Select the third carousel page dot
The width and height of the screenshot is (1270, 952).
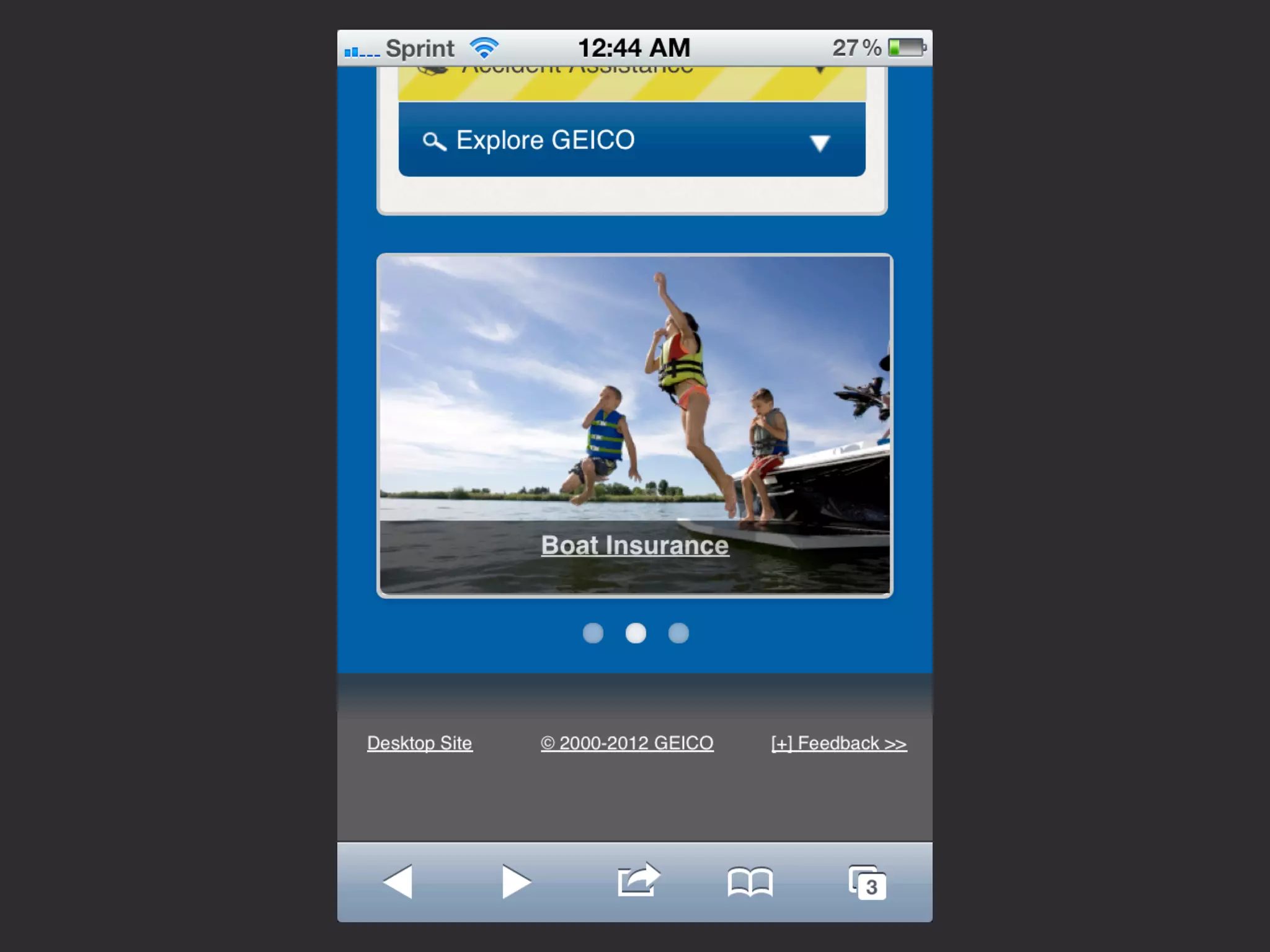point(678,633)
